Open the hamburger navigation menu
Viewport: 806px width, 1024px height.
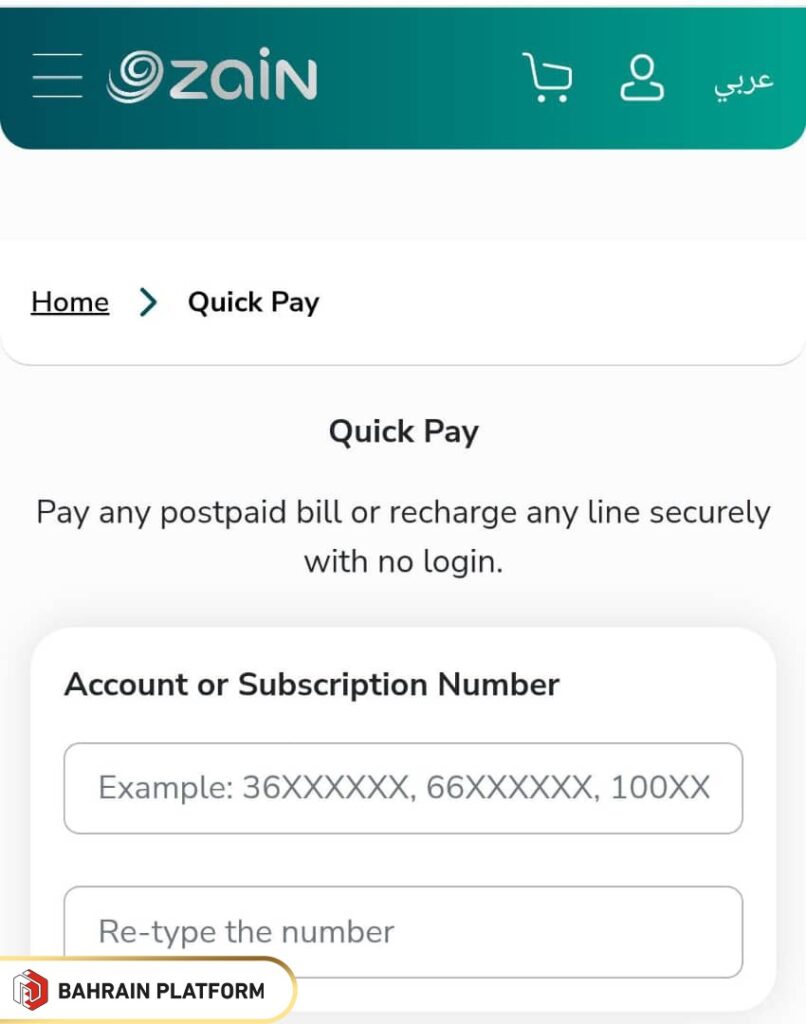click(58, 75)
